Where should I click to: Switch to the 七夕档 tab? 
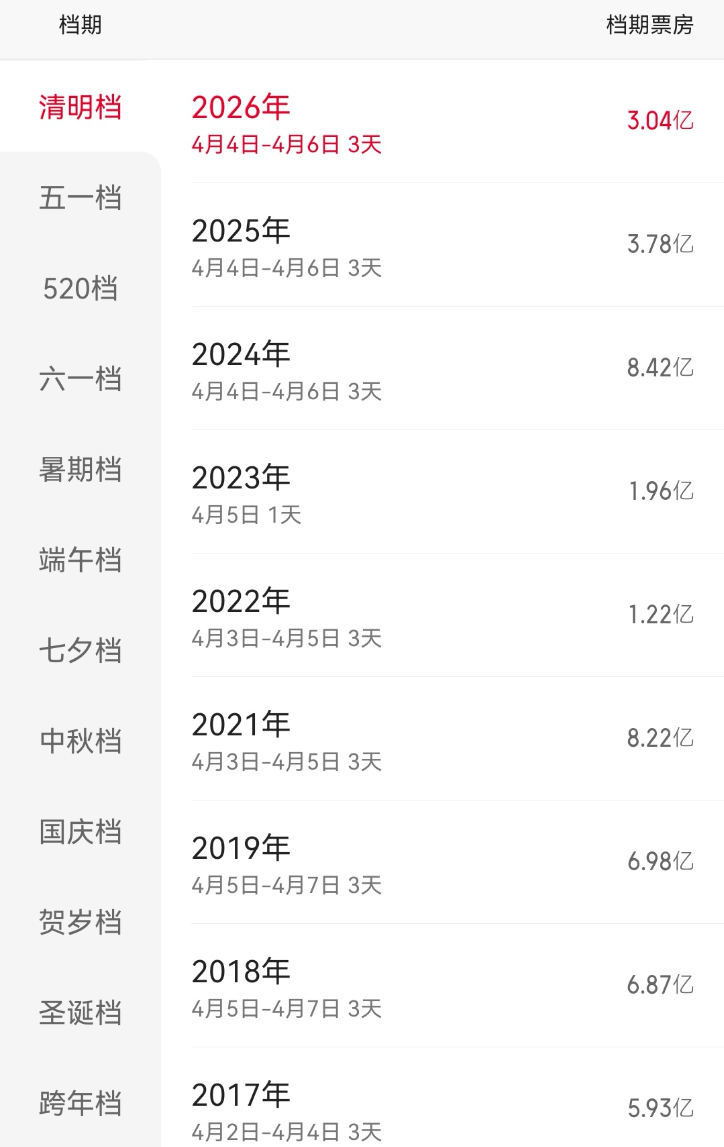pyautogui.click(x=80, y=651)
